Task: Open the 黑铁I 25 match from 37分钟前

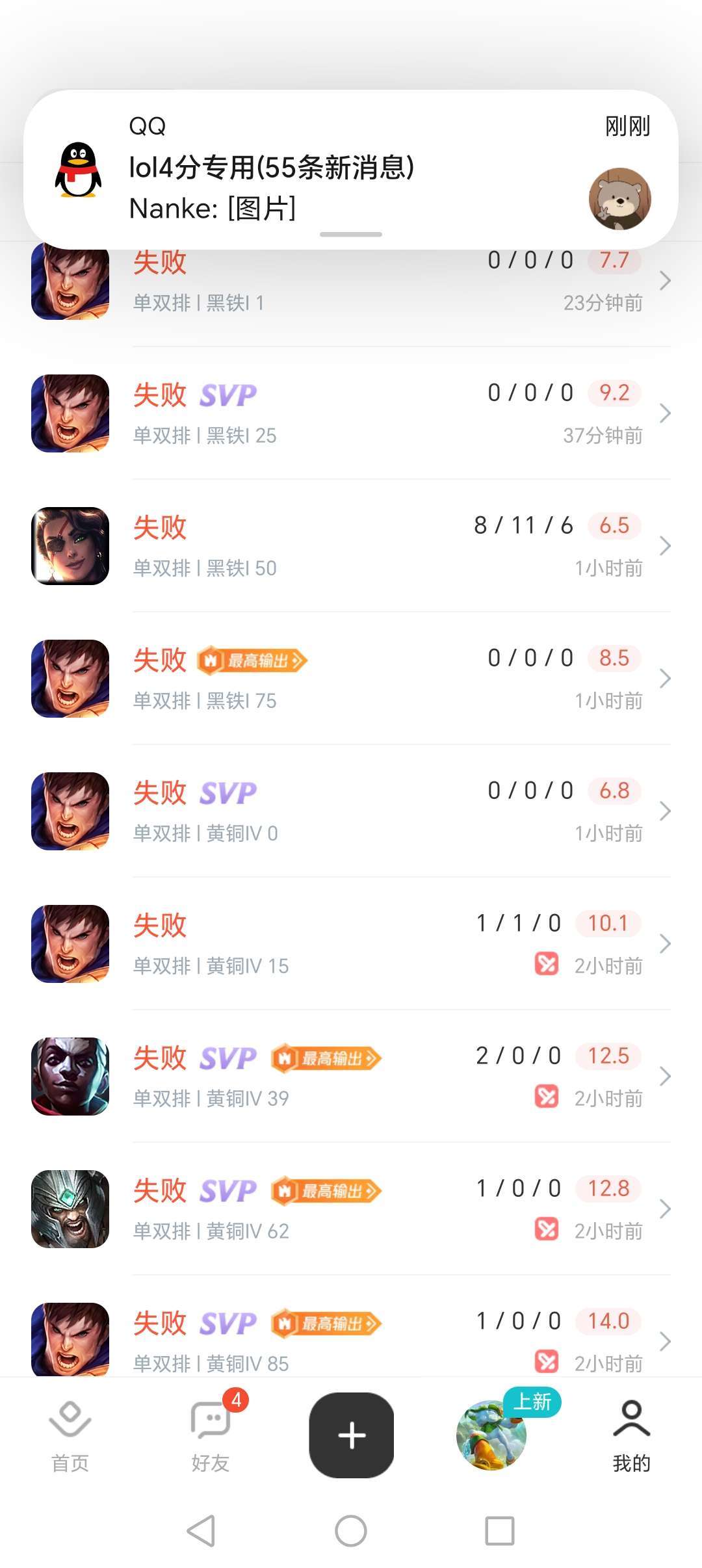Action: tap(351, 413)
